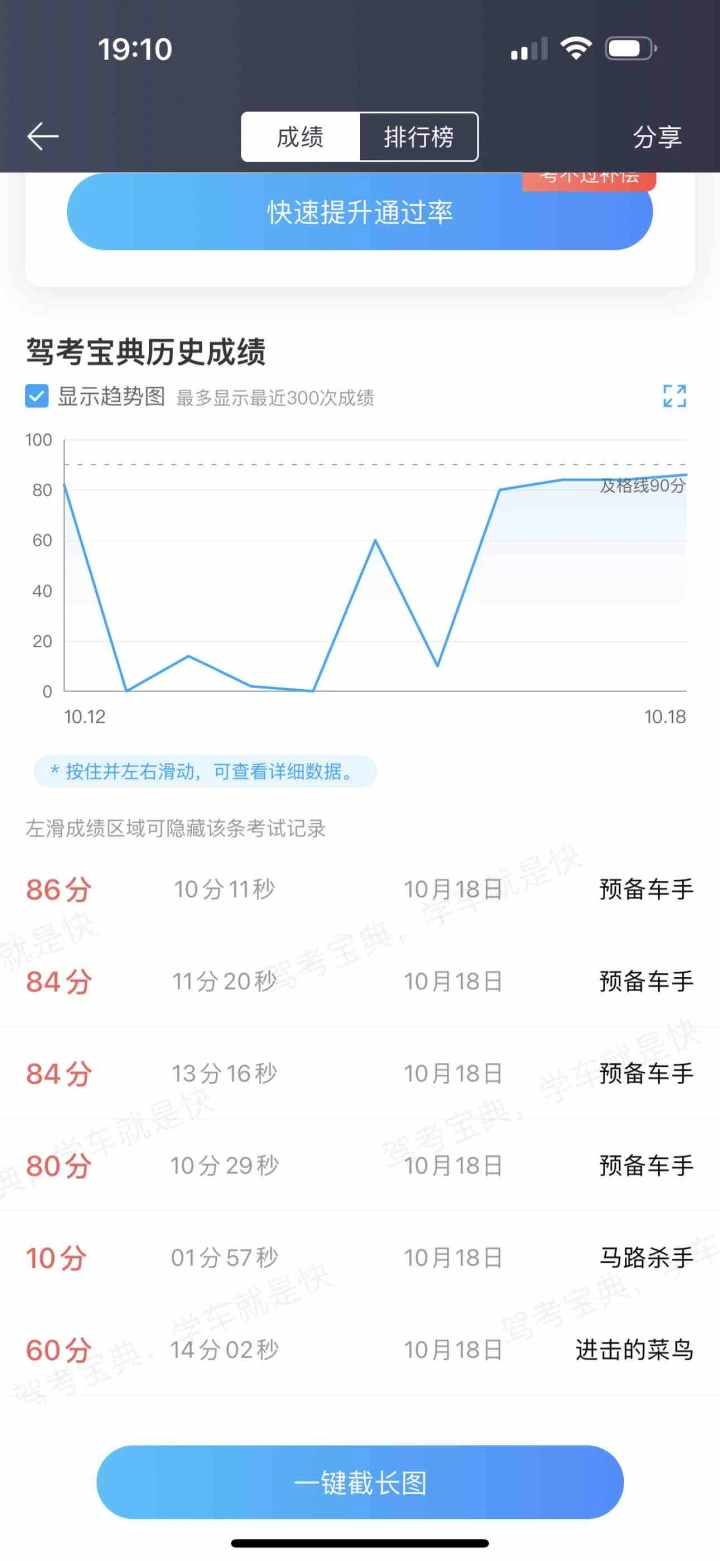The image size is (720, 1561).
Task: Open the 86分 exam record
Action: (360, 889)
